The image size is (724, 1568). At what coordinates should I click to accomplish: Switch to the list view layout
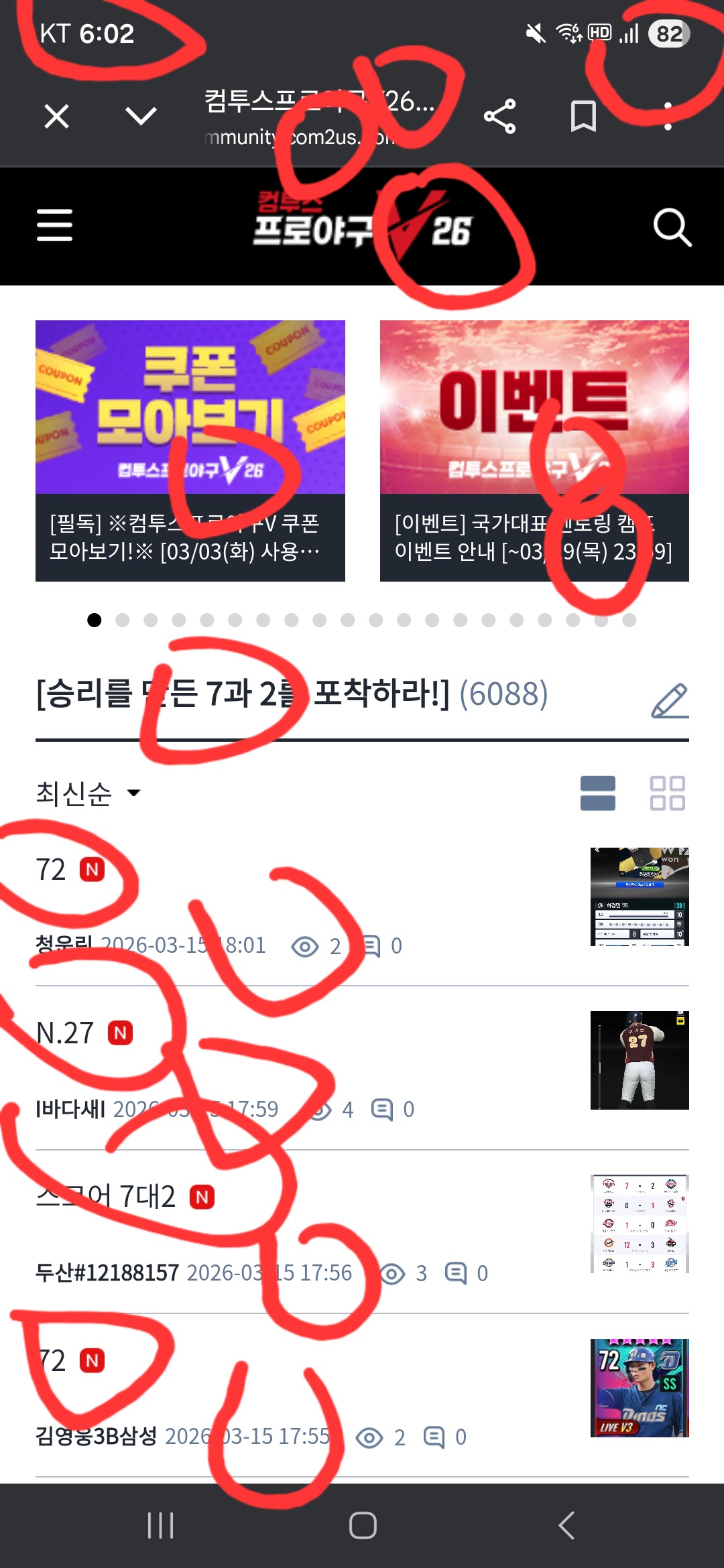pos(598,793)
